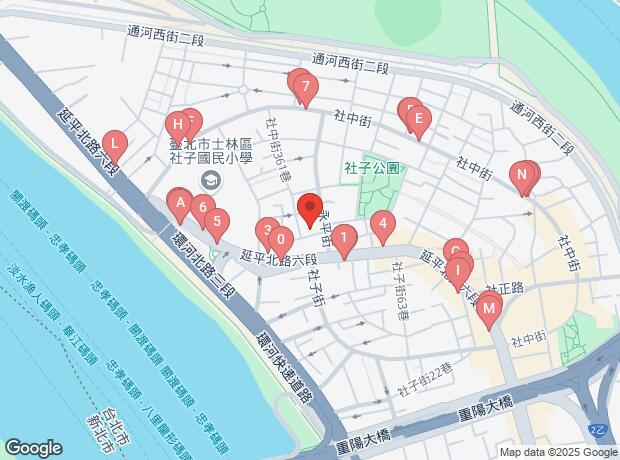Open the map pin labeled H
620x460 pixels.
177,126
